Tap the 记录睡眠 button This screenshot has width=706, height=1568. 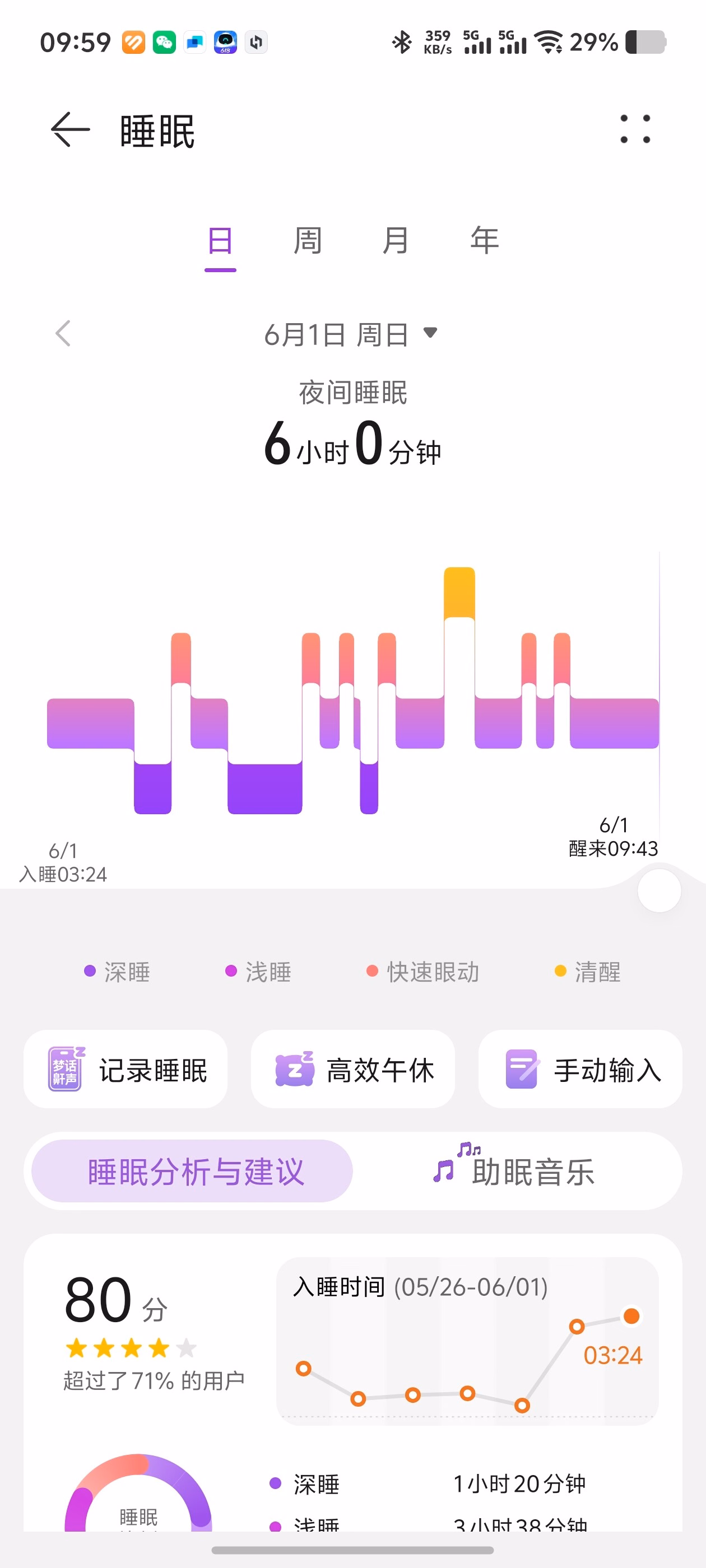coord(126,1069)
